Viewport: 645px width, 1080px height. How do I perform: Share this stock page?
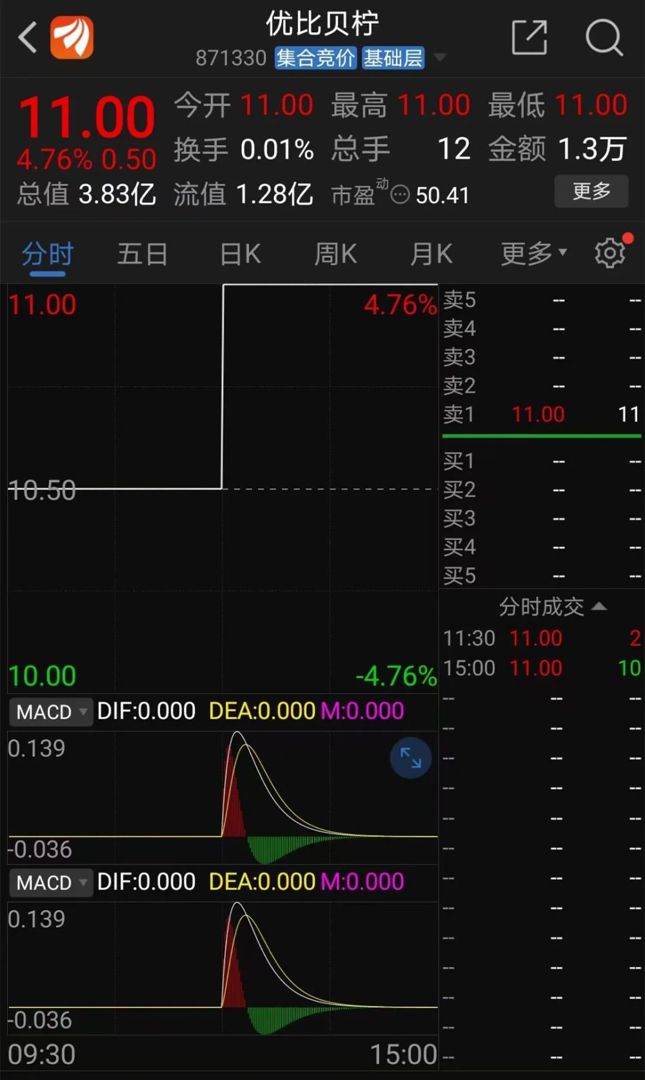tap(529, 37)
